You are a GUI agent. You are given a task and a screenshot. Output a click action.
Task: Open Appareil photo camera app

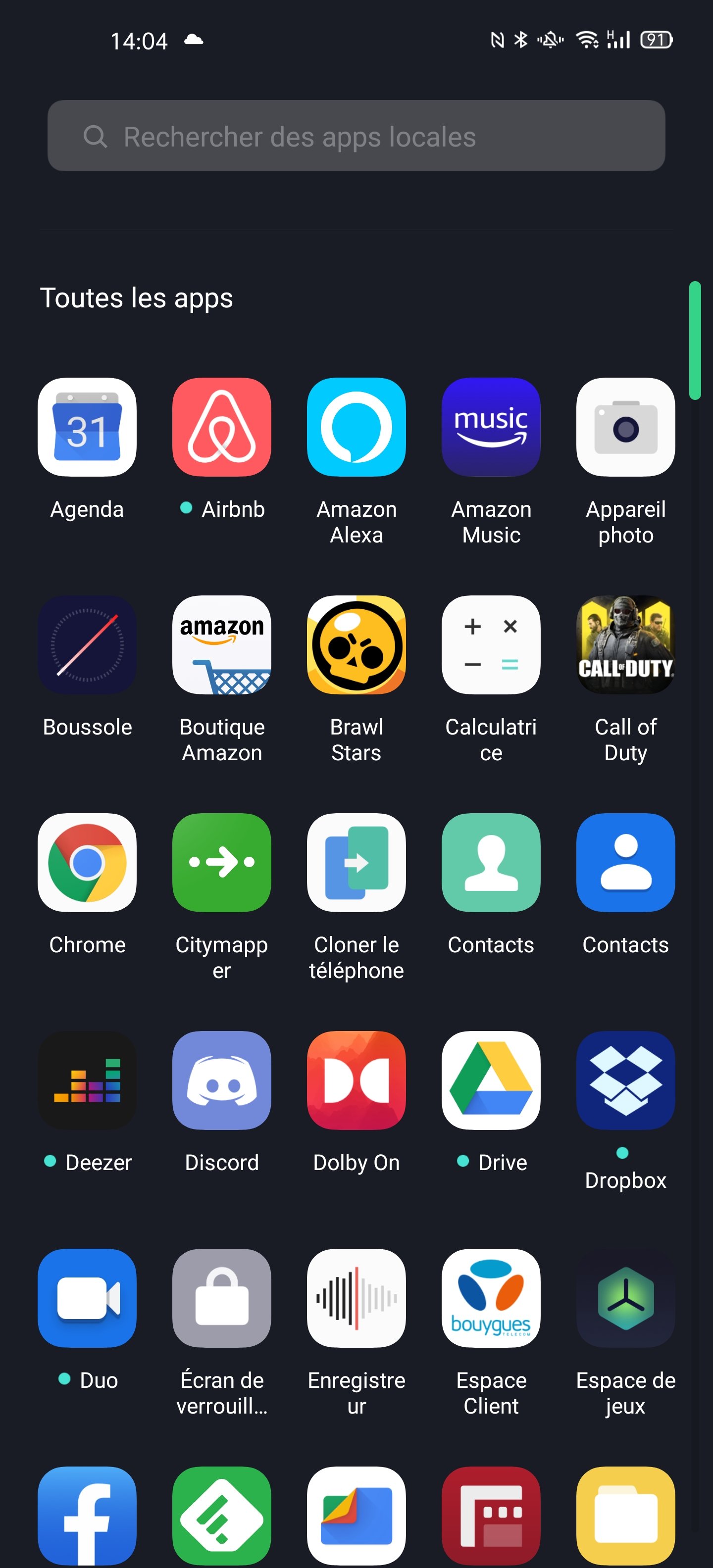tap(625, 427)
